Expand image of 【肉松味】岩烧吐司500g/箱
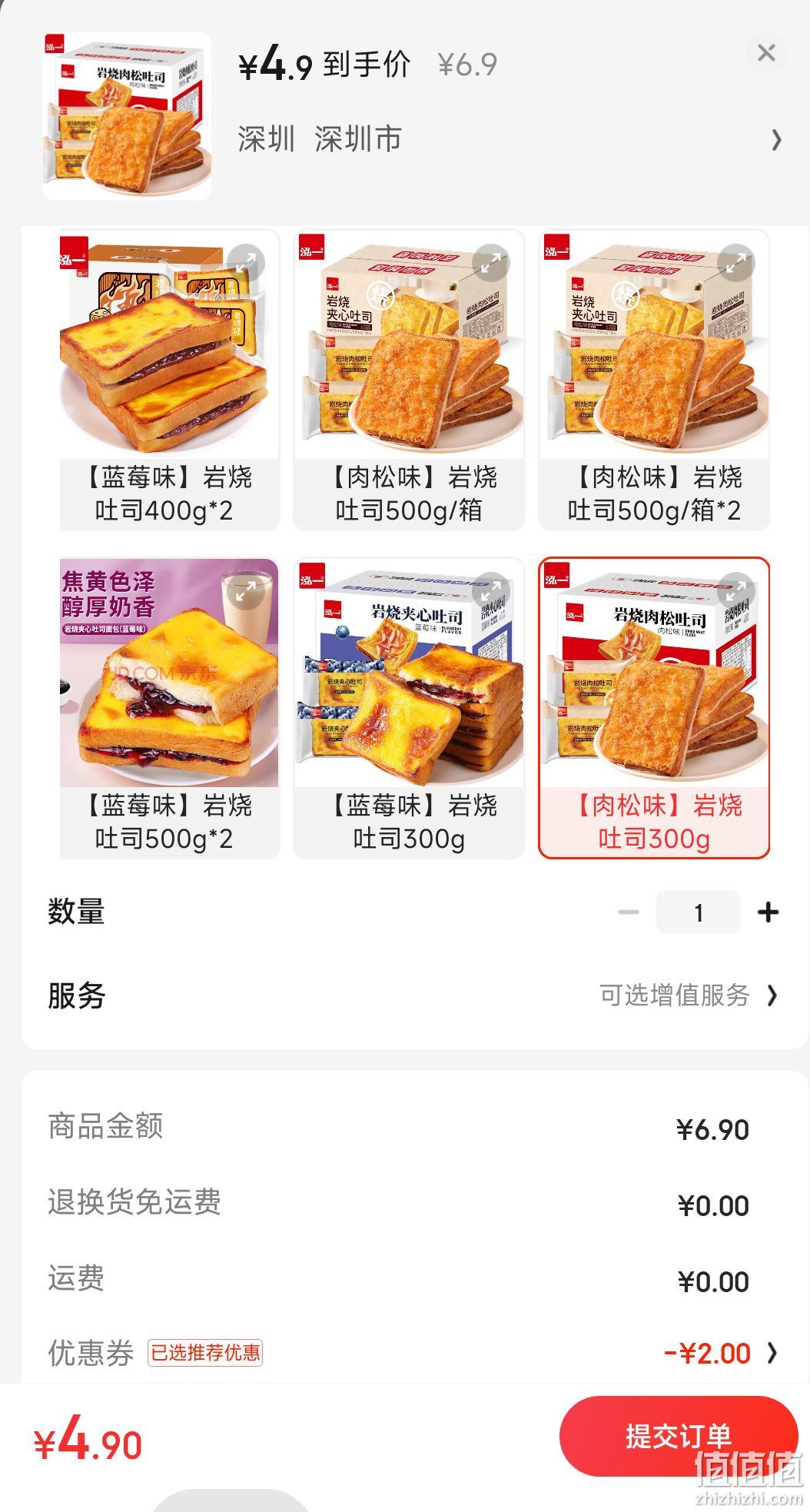810x1512 pixels. click(x=490, y=264)
